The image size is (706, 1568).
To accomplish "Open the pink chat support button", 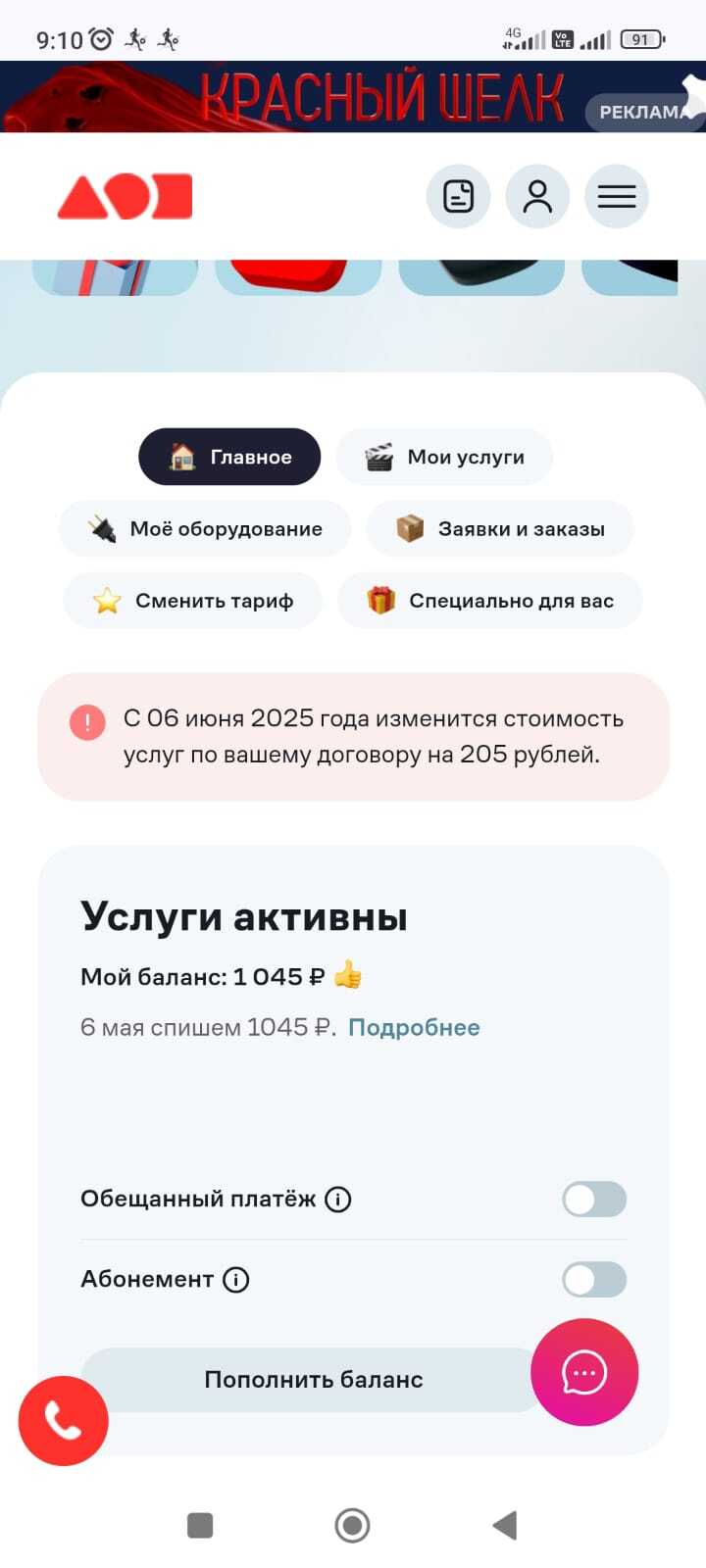I will [x=584, y=1372].
